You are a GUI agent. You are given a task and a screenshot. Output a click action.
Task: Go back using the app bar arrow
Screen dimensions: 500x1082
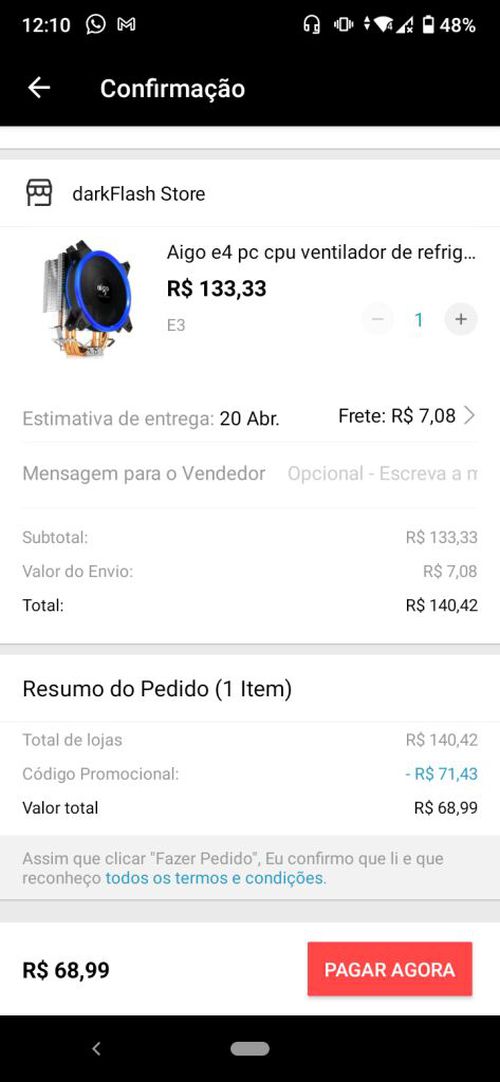pyautogui.click(x=39, y=88)
